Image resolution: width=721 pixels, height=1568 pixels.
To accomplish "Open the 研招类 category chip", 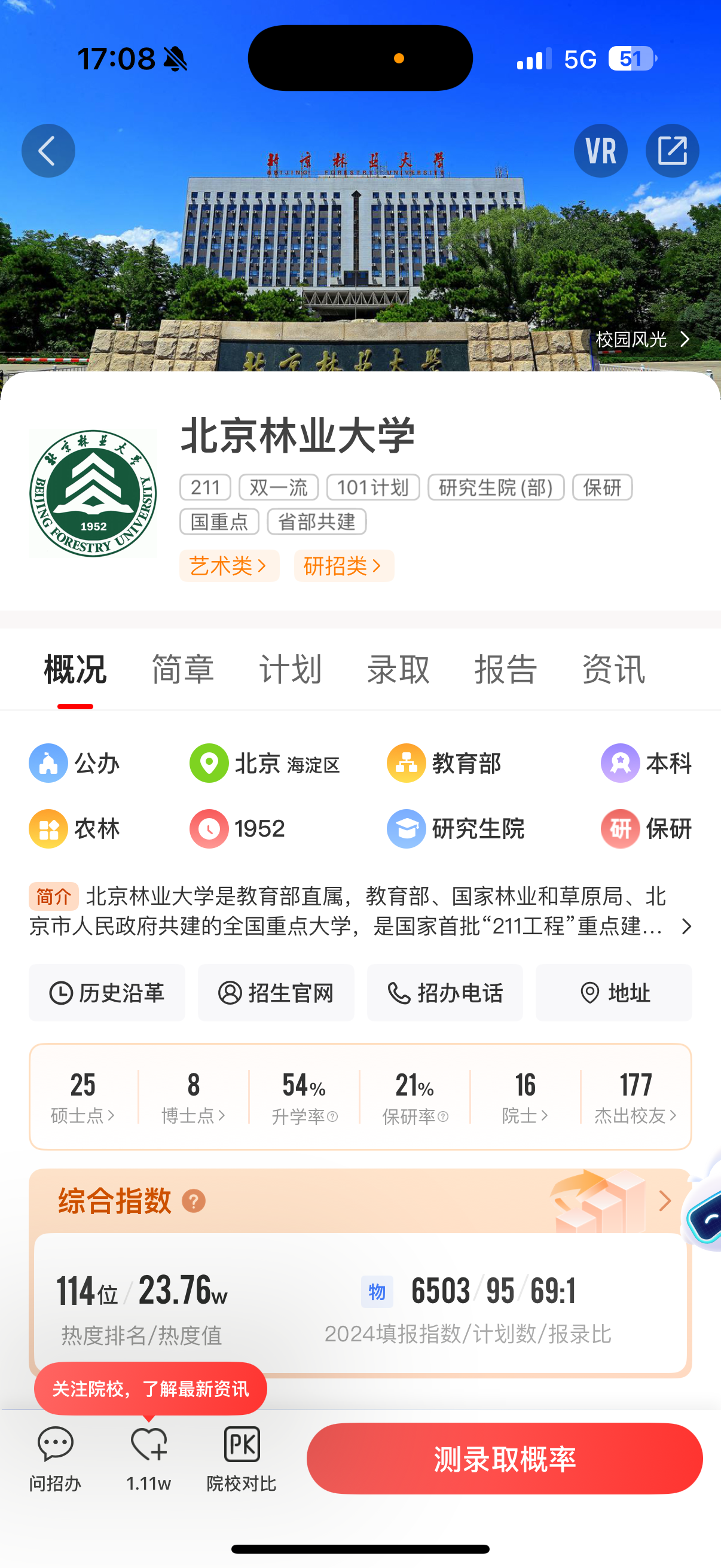I will (x=343, y=566).
